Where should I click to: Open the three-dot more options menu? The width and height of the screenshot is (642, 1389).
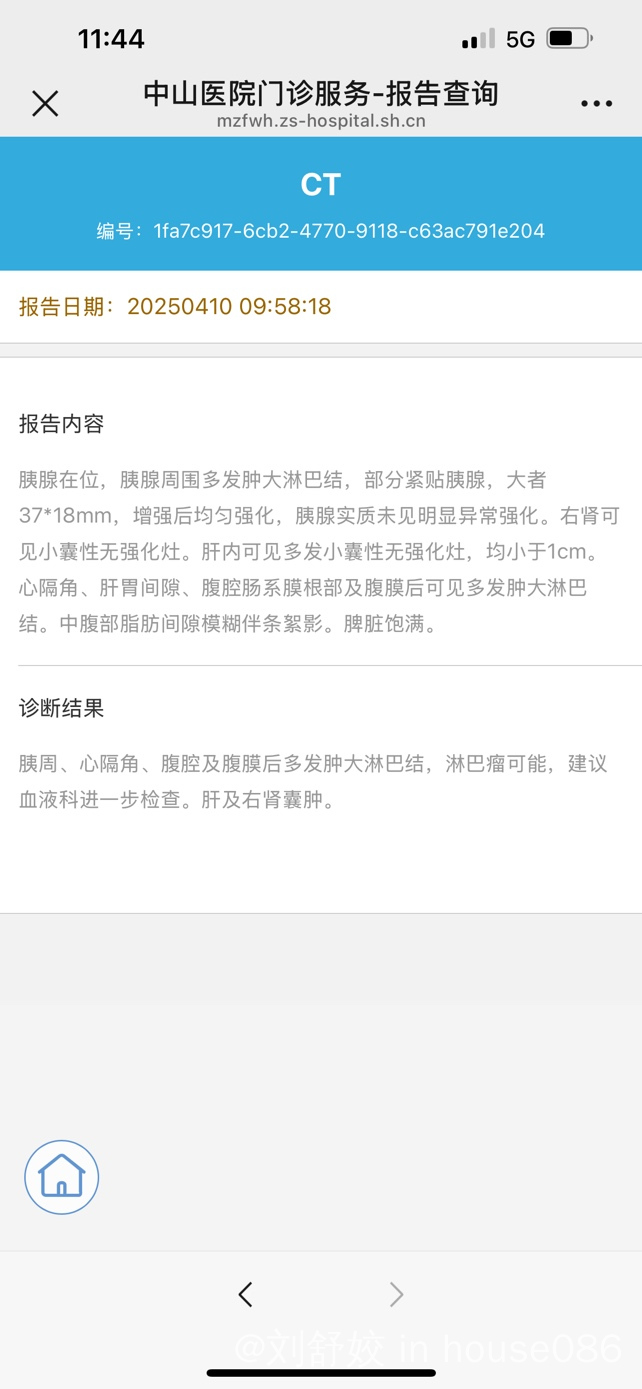(x=596, y=104)
